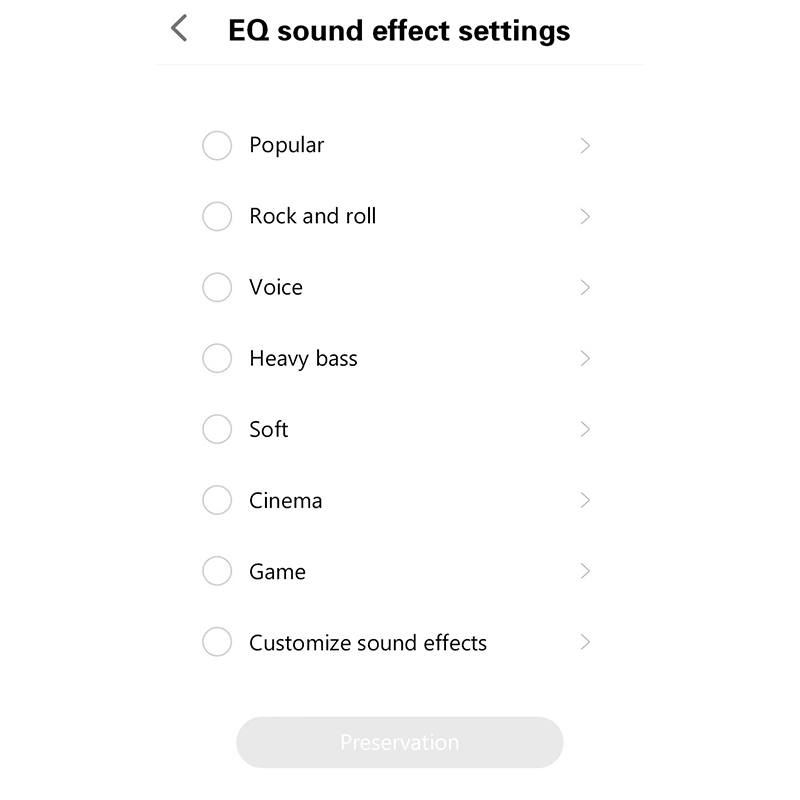Select Customize sound effects option
The height and width of the screenshot is (800, 800).
tap(217, 642)
